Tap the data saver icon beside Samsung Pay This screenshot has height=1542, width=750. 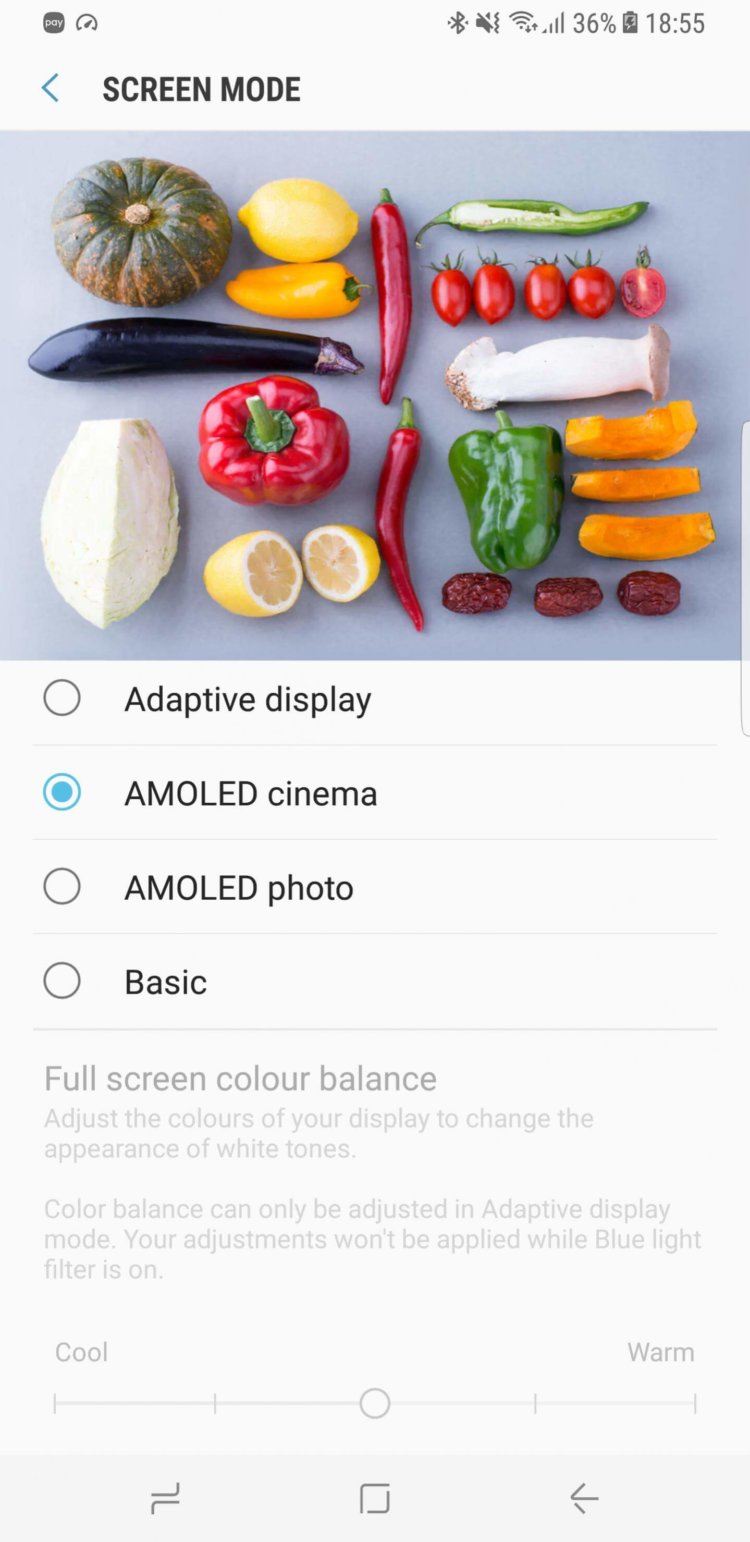87,22
